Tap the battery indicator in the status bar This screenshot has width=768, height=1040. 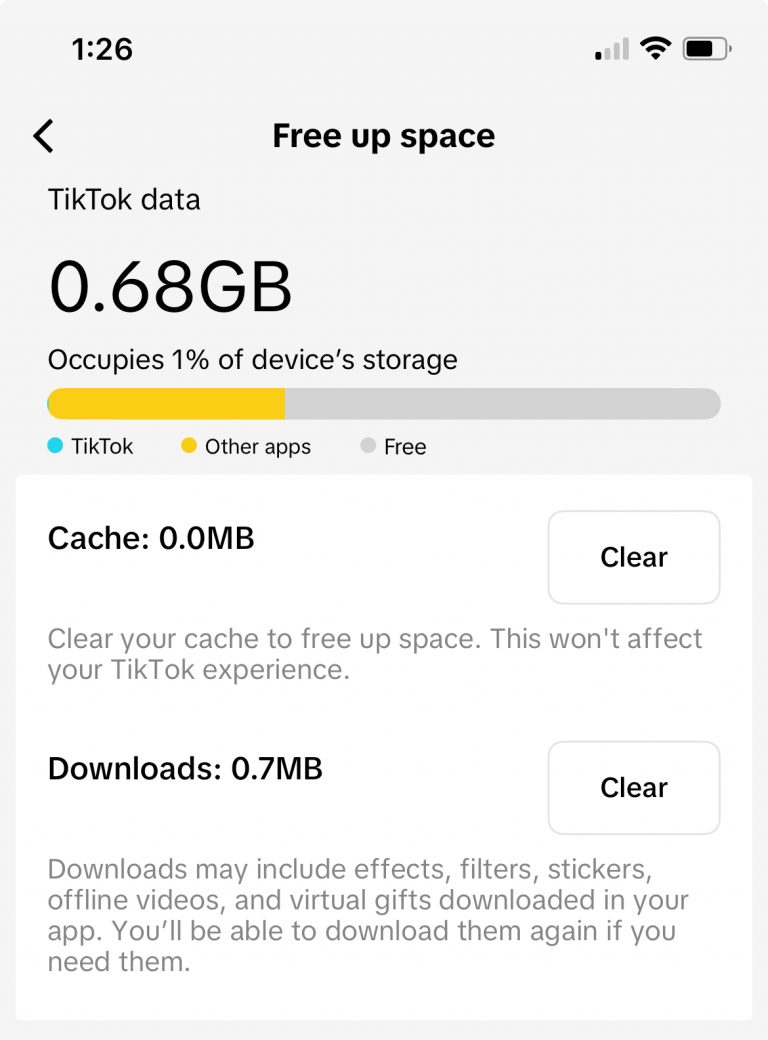[708, 48]
